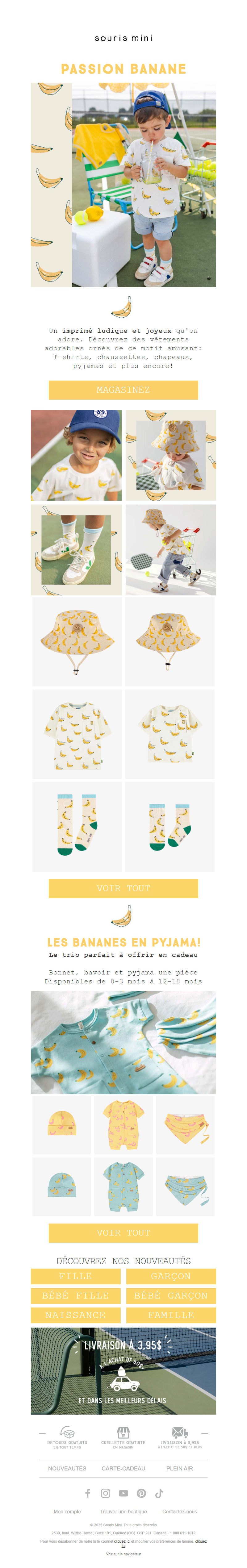Open the NOUVEAUTÉS footer link
247x1568 pixels.
coord(67,1468)
